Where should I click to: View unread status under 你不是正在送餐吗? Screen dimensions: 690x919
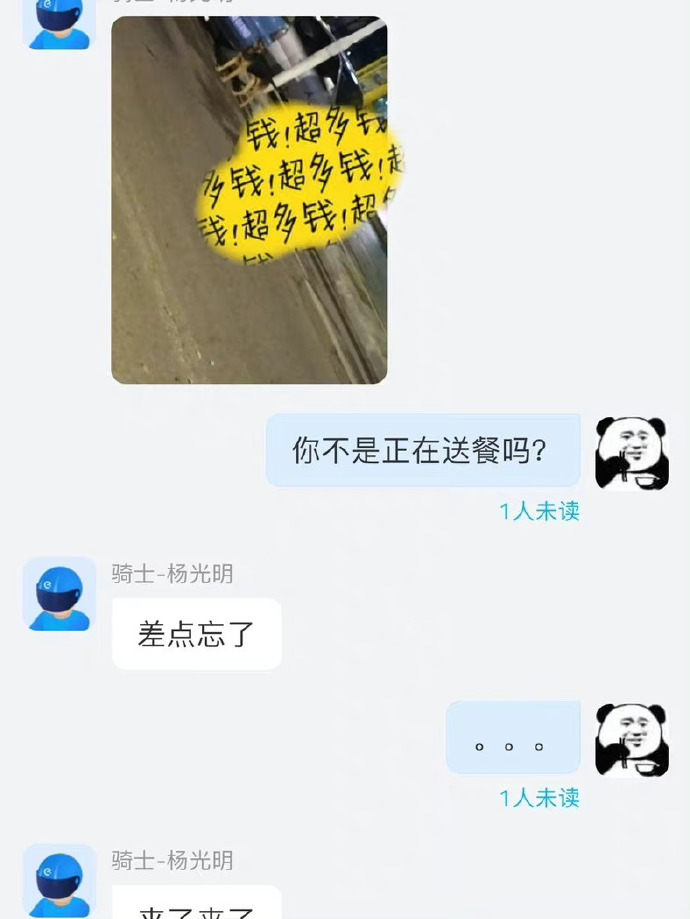coord(539,511)
